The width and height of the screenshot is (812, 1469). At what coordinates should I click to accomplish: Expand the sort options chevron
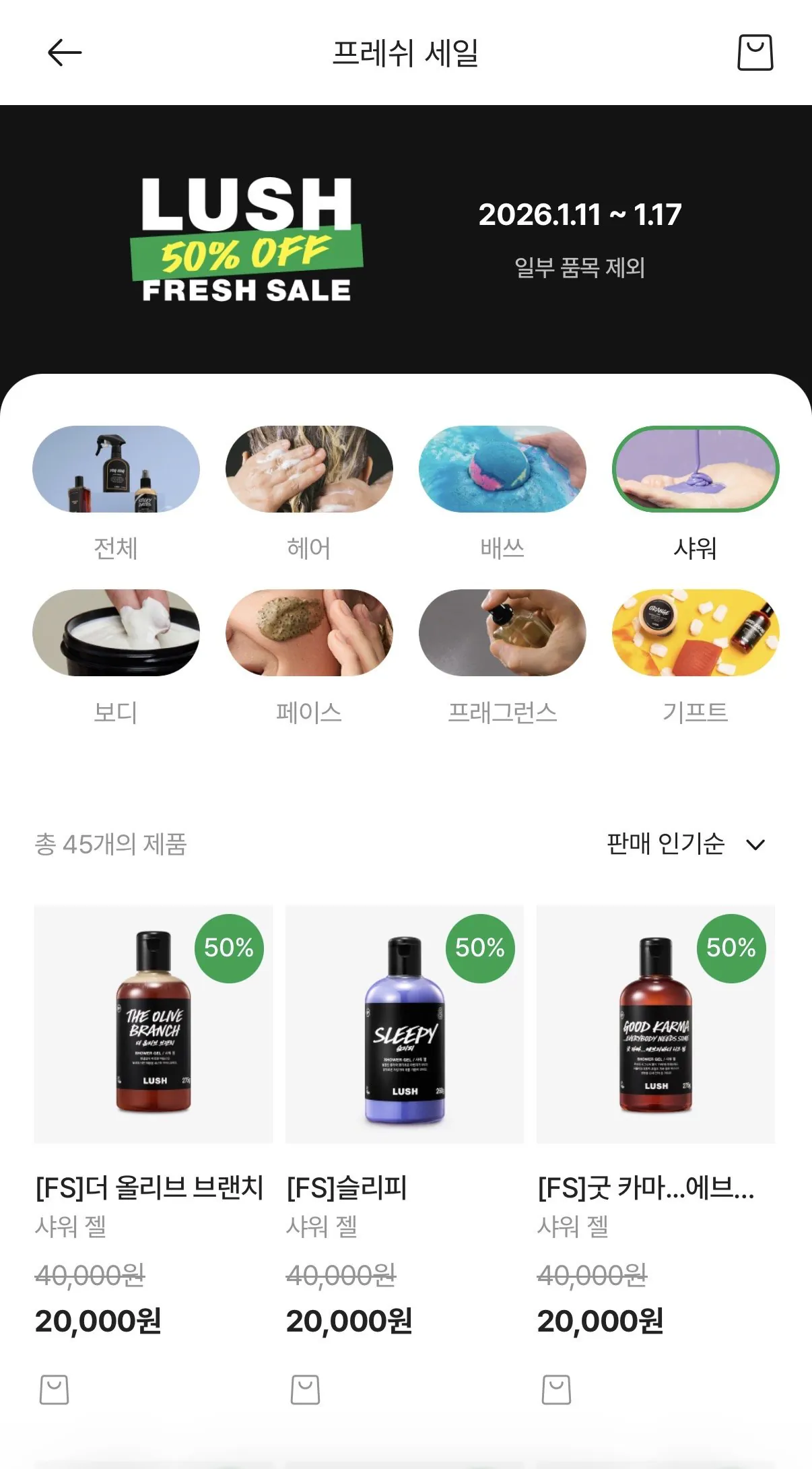[x=755, y=843]
